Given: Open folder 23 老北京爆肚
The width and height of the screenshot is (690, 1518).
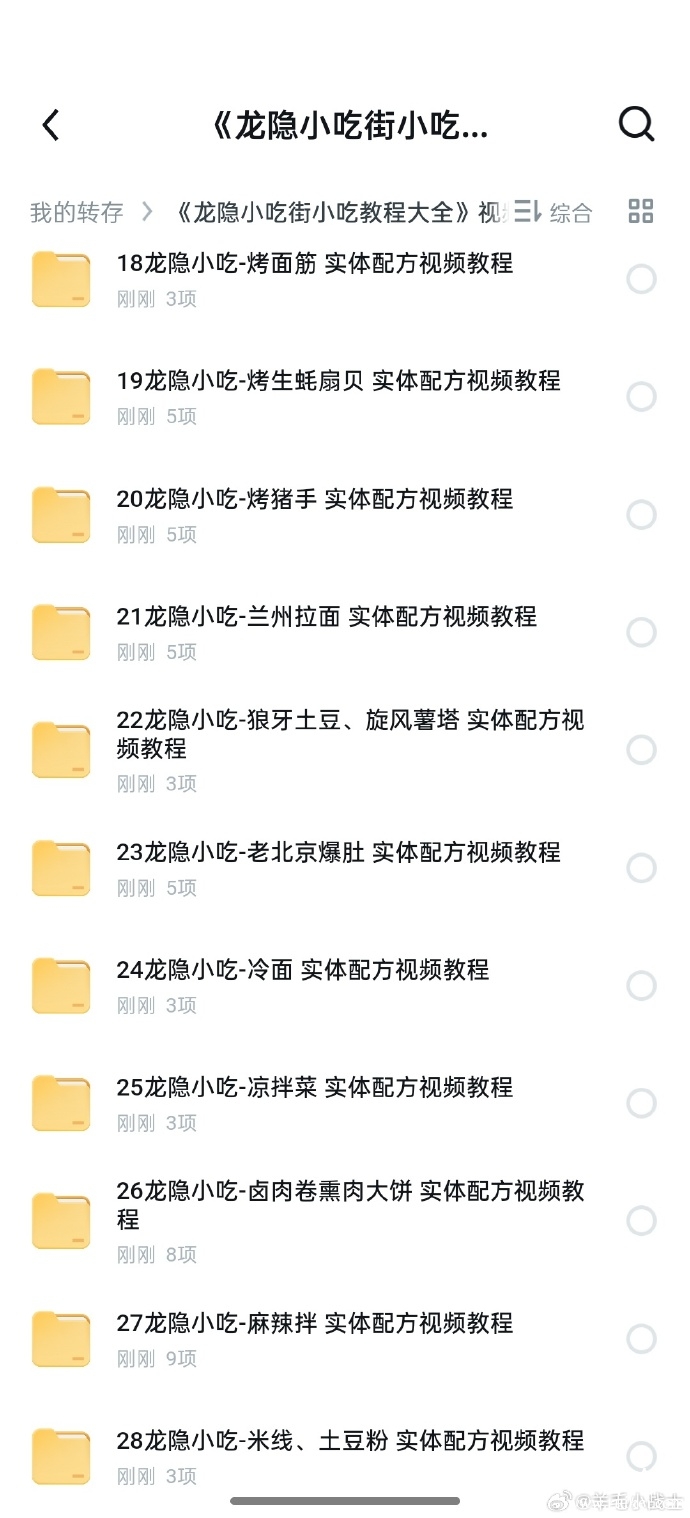Looking at the screenshot, I should tap(338, 853).
